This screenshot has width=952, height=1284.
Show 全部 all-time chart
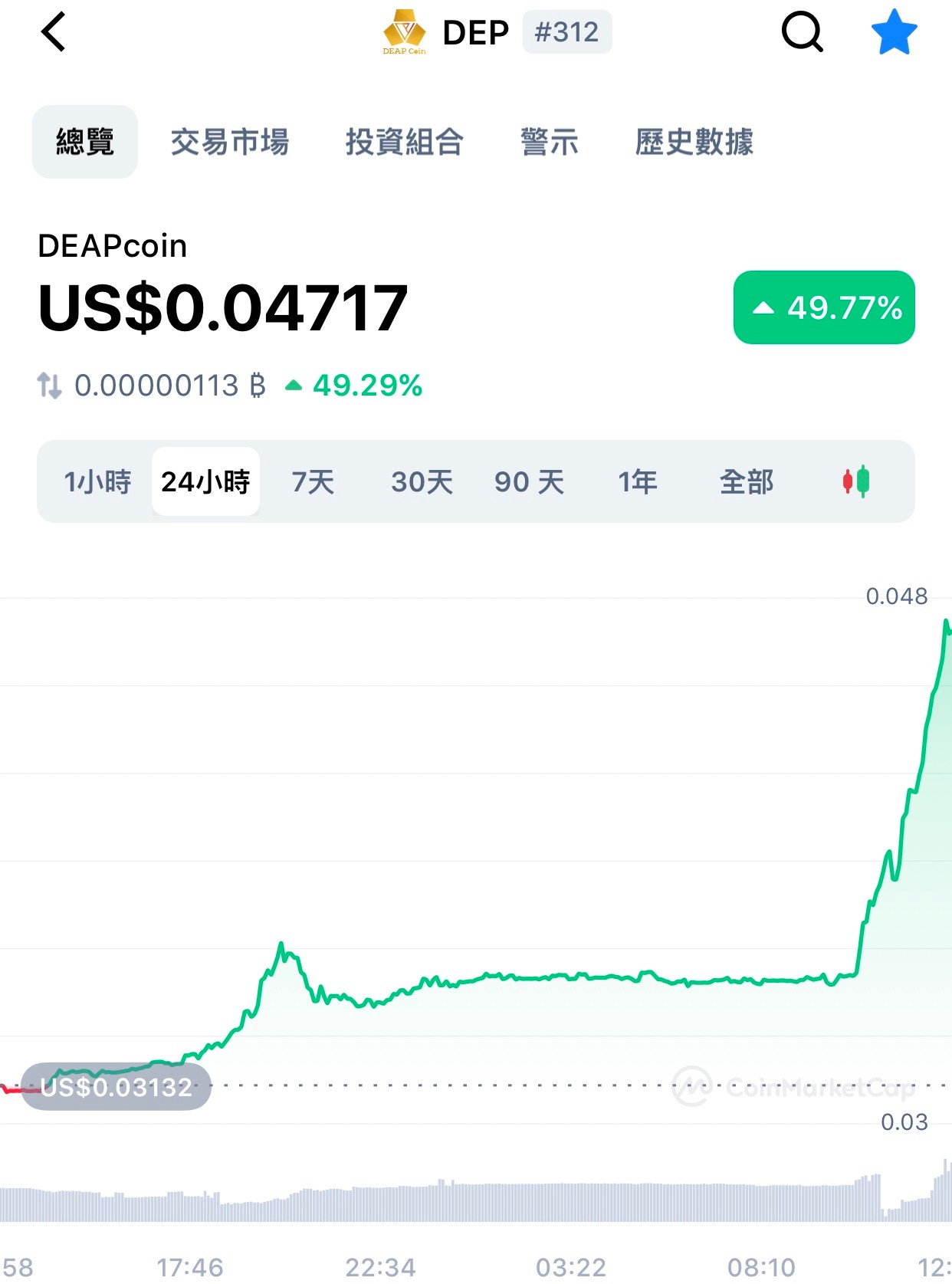pos(747,481)
